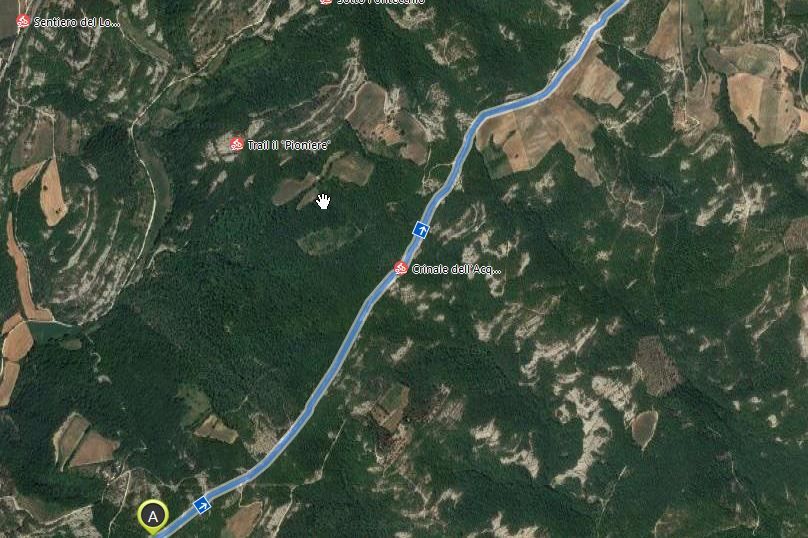Tap the waypoint A pin
Image resolution: width=808 pixels, height=538 pixels.
coord(153,516)
